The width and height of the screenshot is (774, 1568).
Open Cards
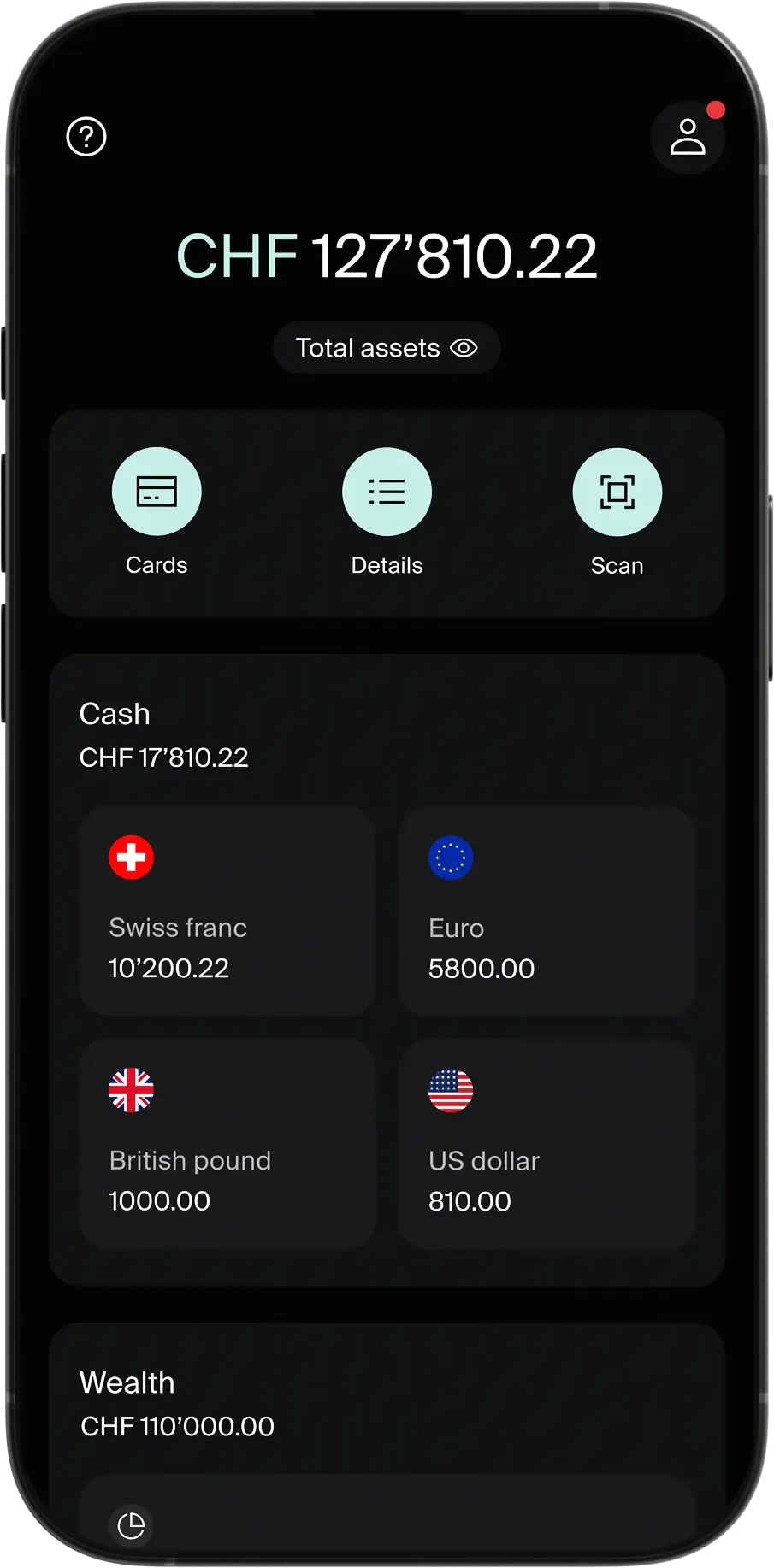point(157,492)
